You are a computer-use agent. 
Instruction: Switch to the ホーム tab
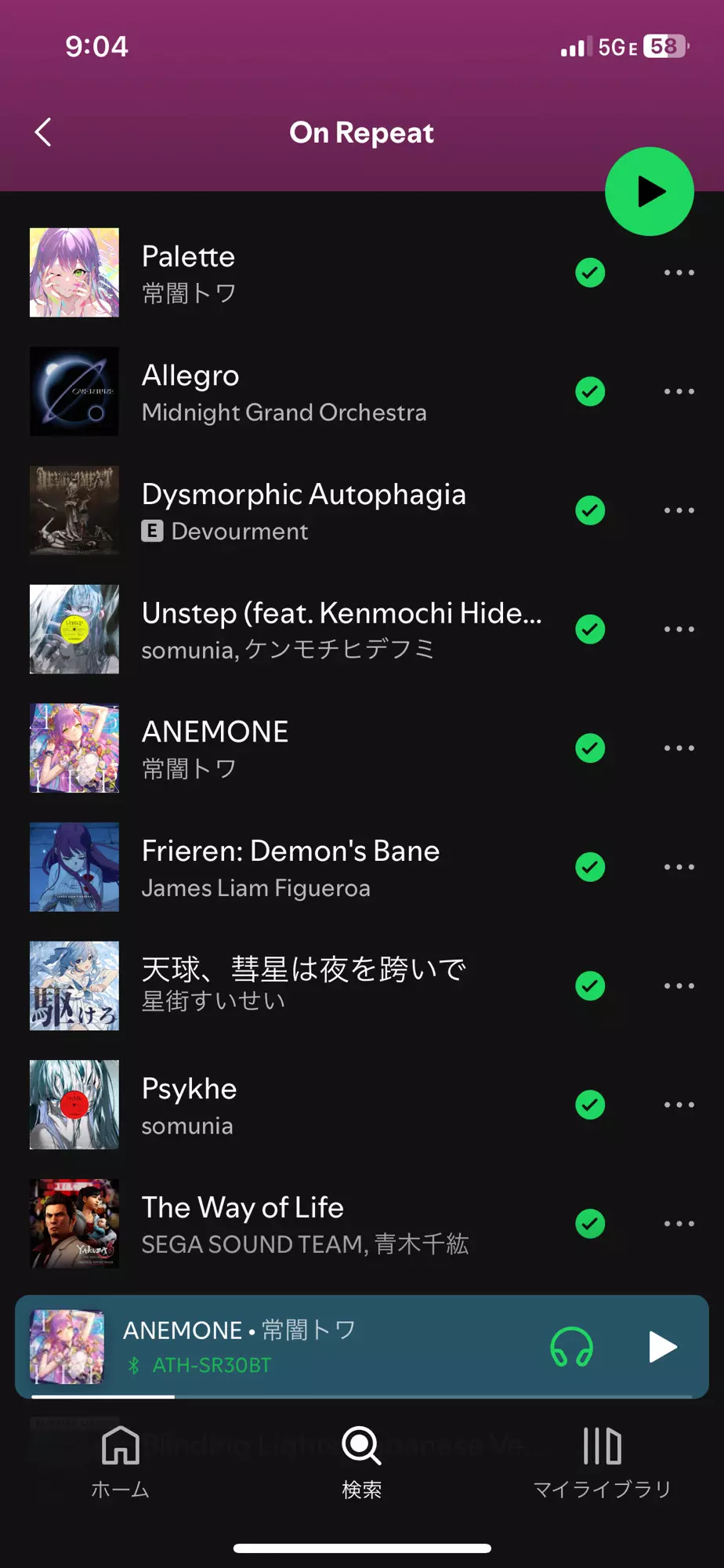tap(120, 1461)
